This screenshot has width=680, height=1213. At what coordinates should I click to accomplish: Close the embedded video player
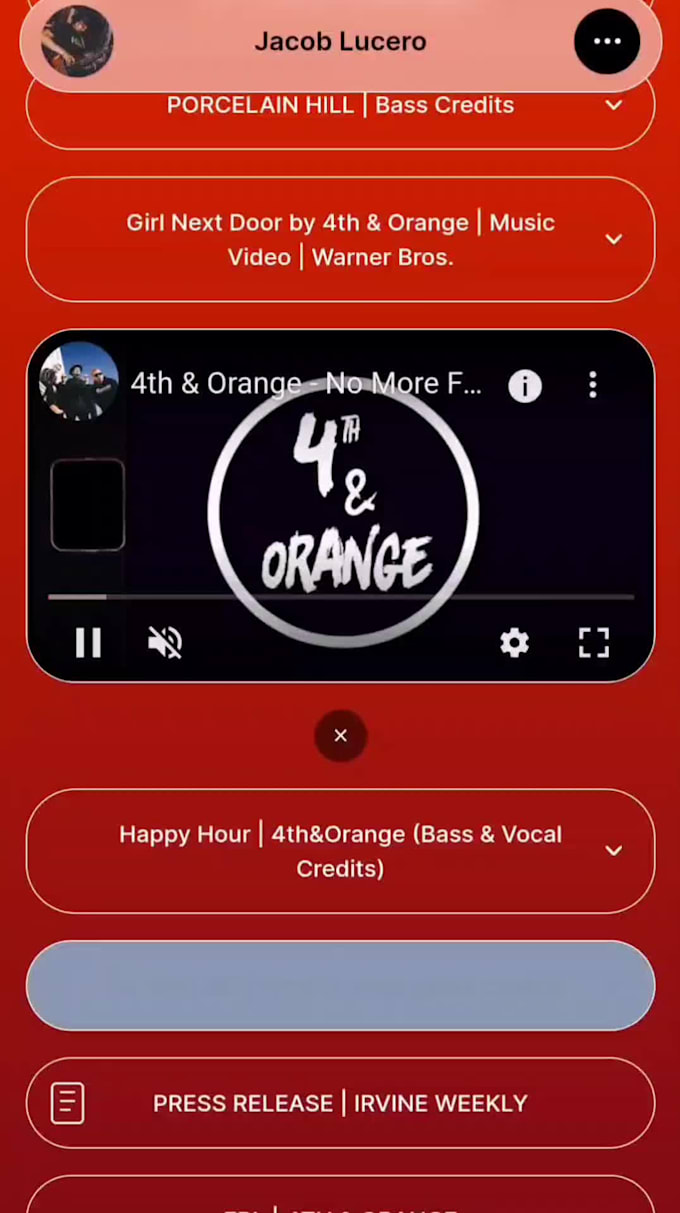340,736
